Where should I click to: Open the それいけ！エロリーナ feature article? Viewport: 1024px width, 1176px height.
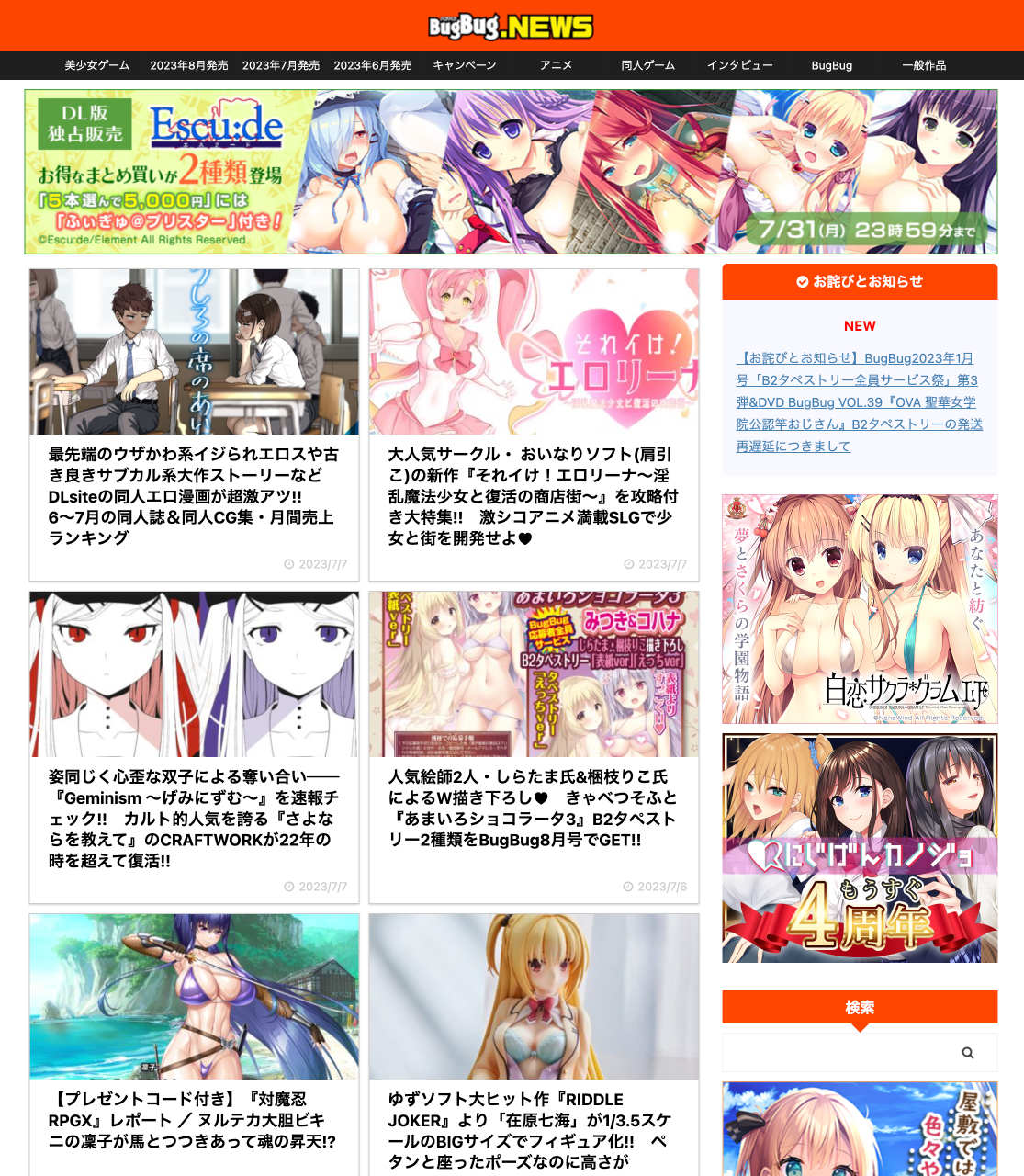point(533,495)
